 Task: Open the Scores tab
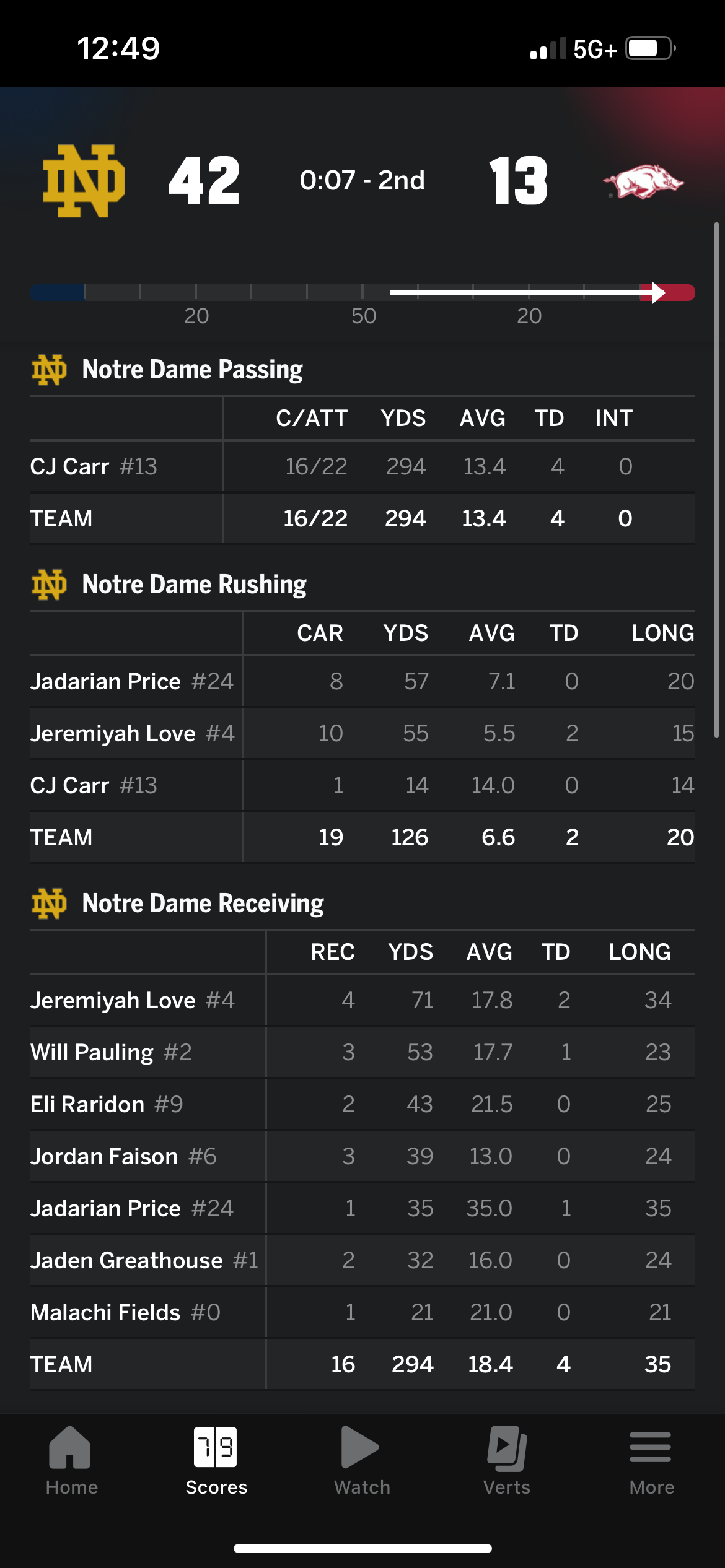coord(216,1461)
